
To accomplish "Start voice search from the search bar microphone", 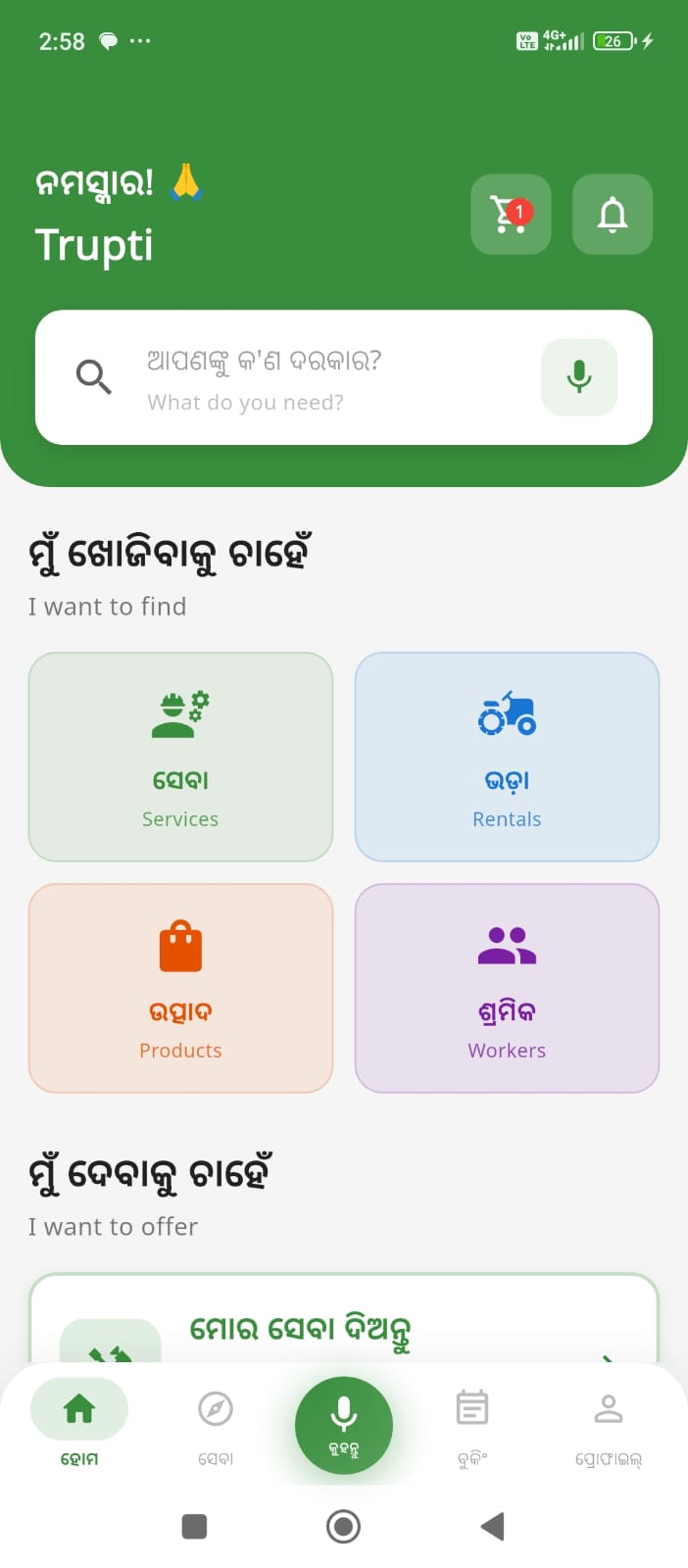I will coord(578,377).
